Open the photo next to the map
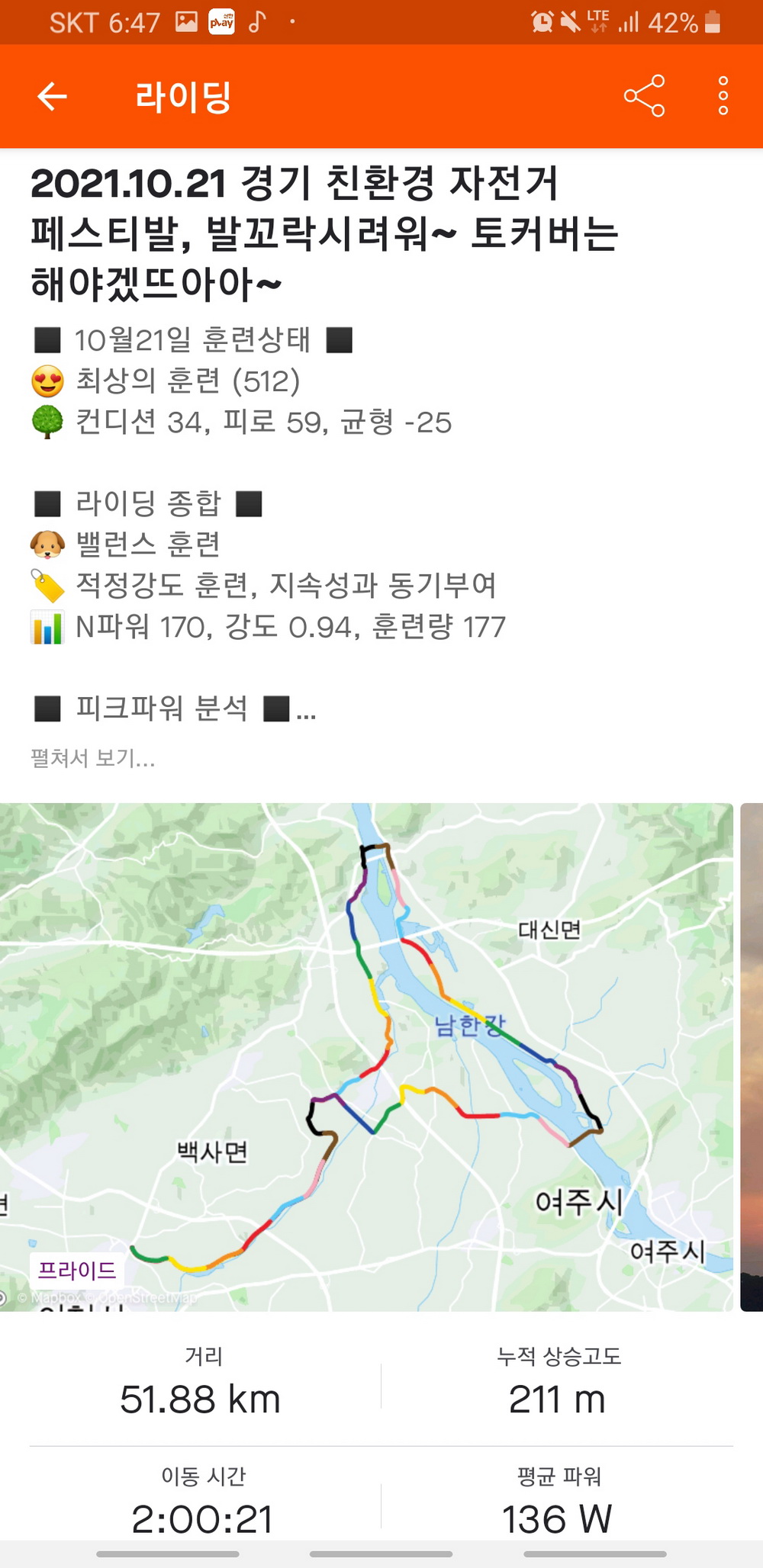 point(752,1056)
